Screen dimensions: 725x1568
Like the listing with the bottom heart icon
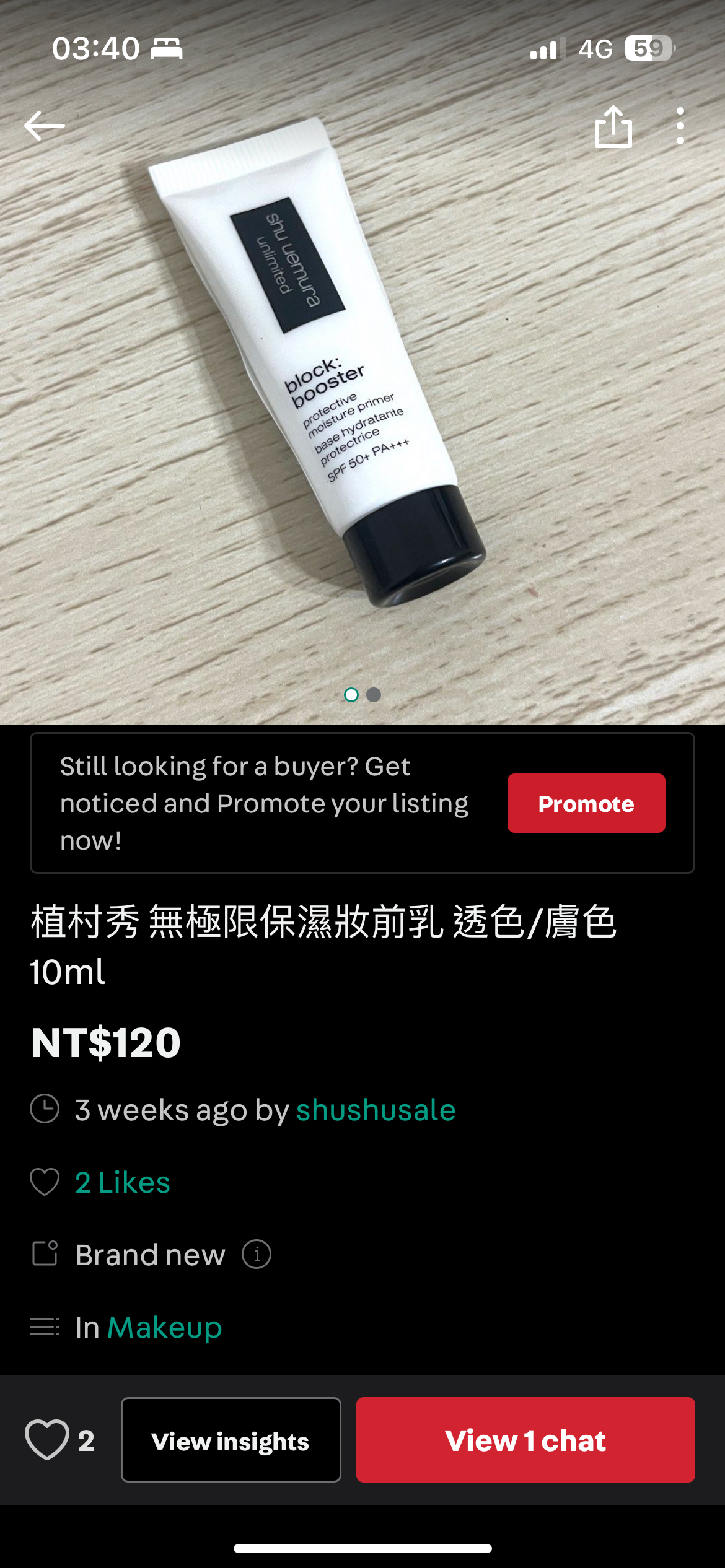click(x=47, y=1440)
